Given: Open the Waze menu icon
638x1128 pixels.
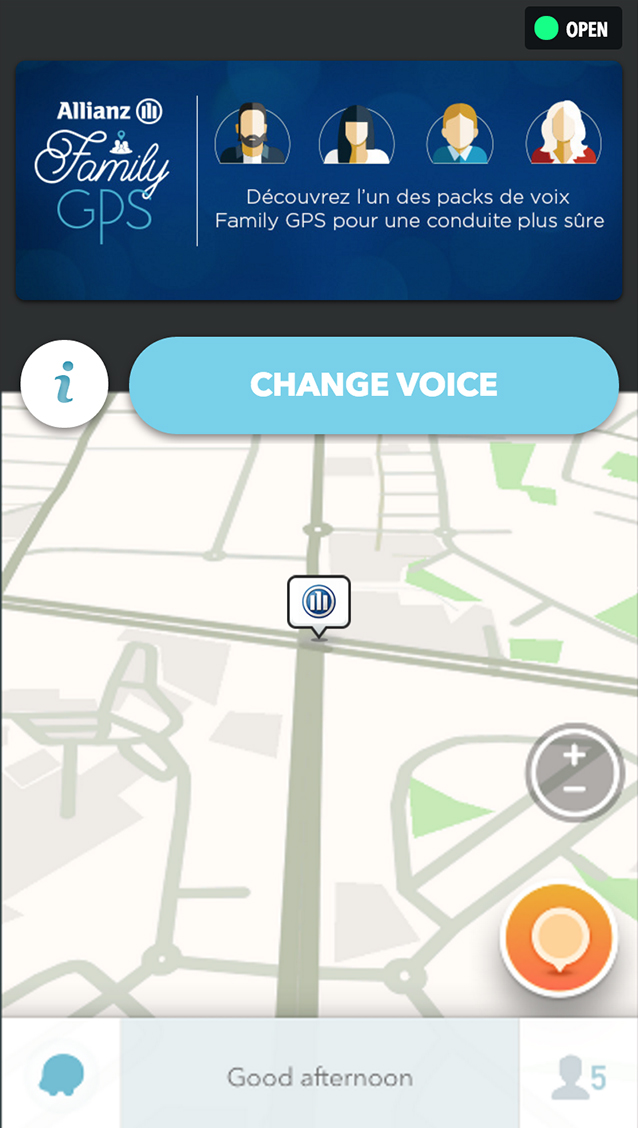Looking at the screenshot, I should click(61, 1076).
